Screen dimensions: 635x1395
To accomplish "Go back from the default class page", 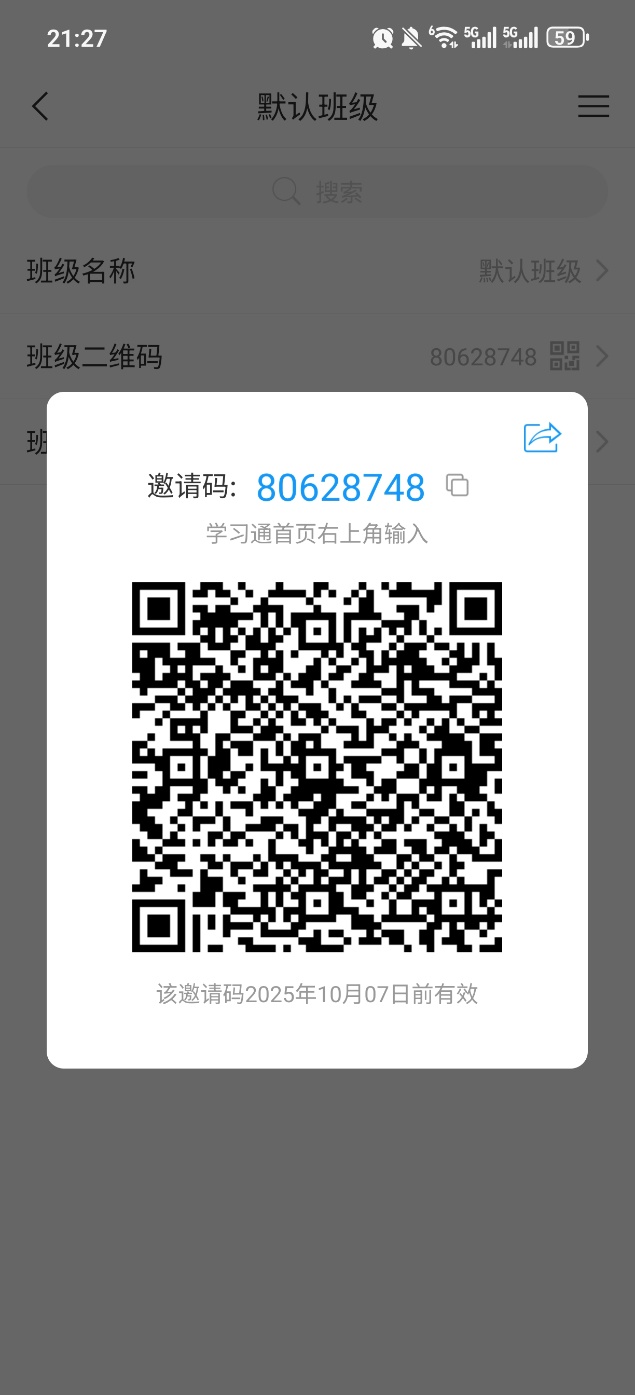I will [40, 107].
